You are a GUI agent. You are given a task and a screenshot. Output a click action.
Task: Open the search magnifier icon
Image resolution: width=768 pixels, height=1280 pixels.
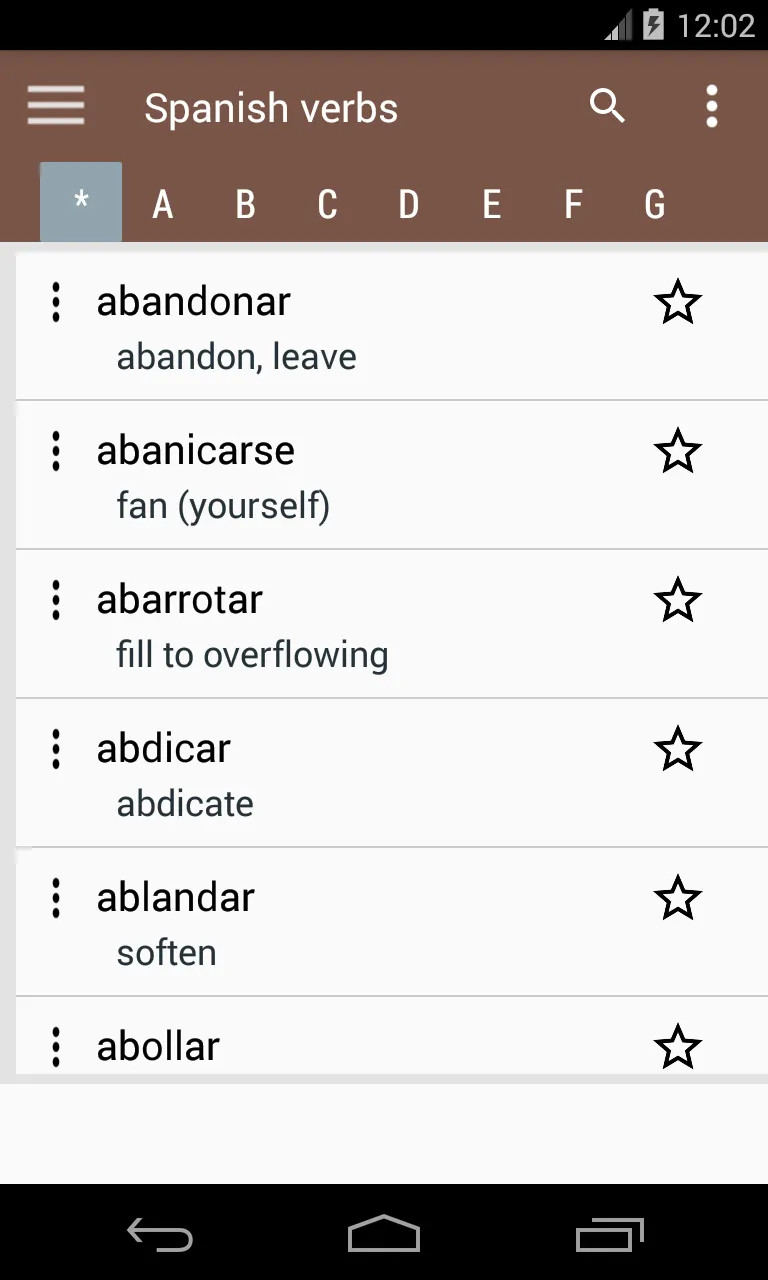point(607,105)
